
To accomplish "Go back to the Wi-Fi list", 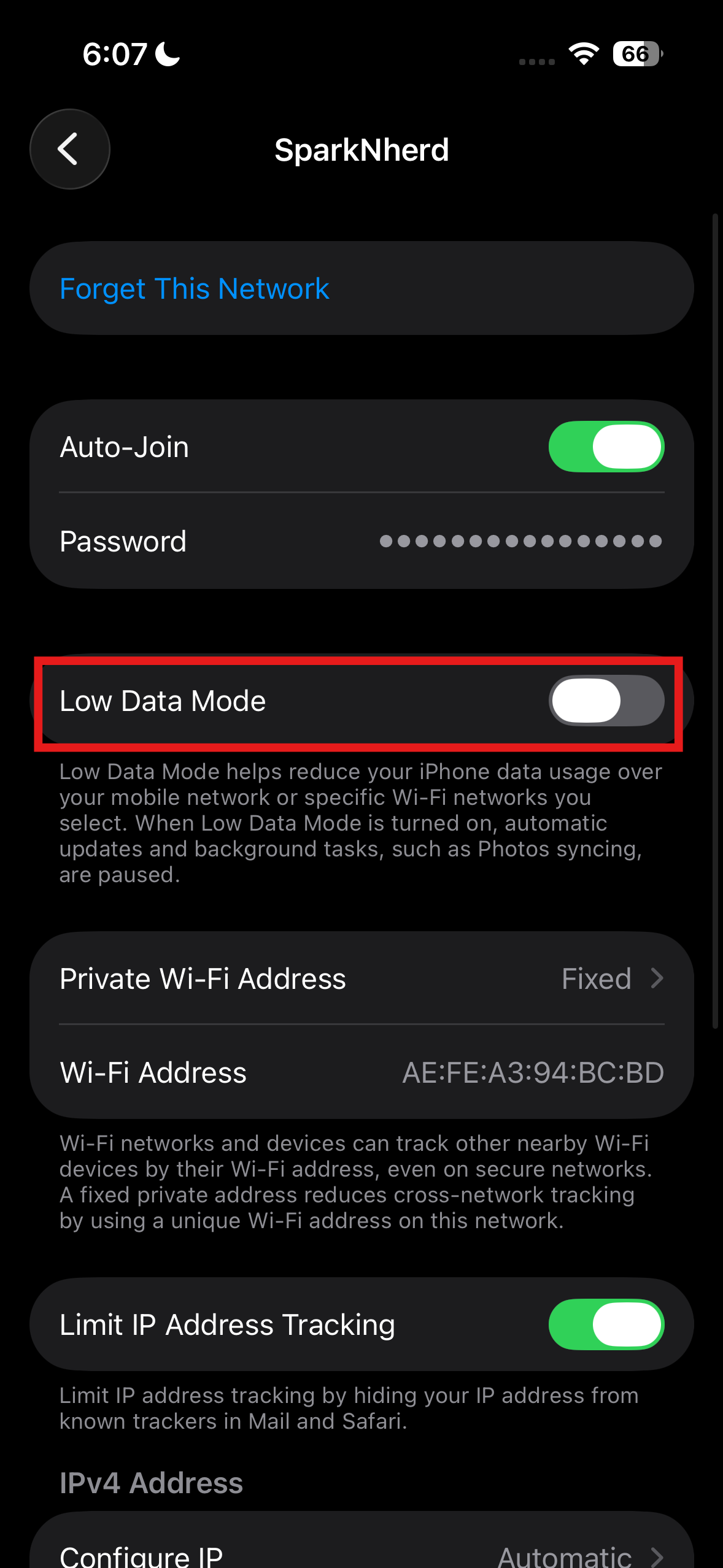I will coord(70,149).
